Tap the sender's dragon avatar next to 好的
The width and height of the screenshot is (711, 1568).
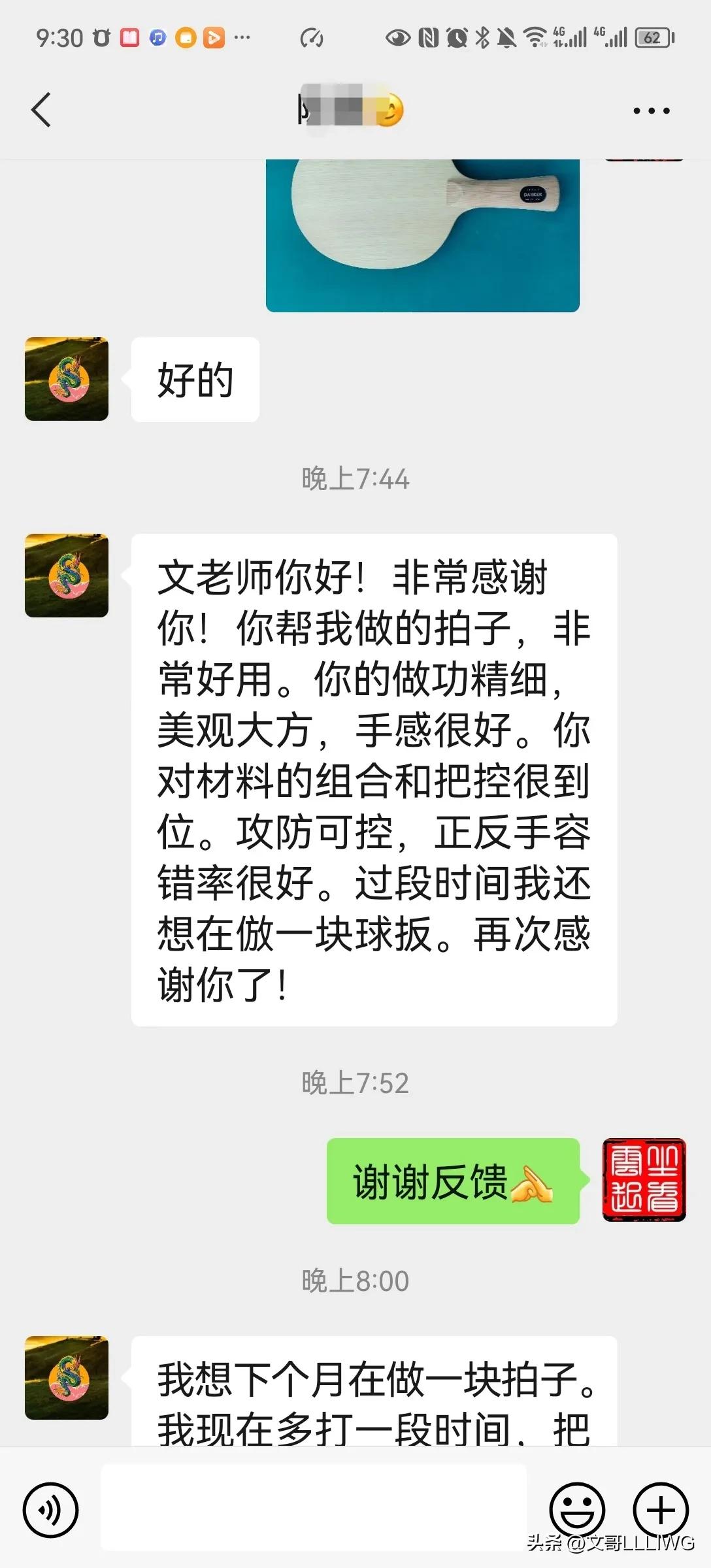click(x=67, y=379)
